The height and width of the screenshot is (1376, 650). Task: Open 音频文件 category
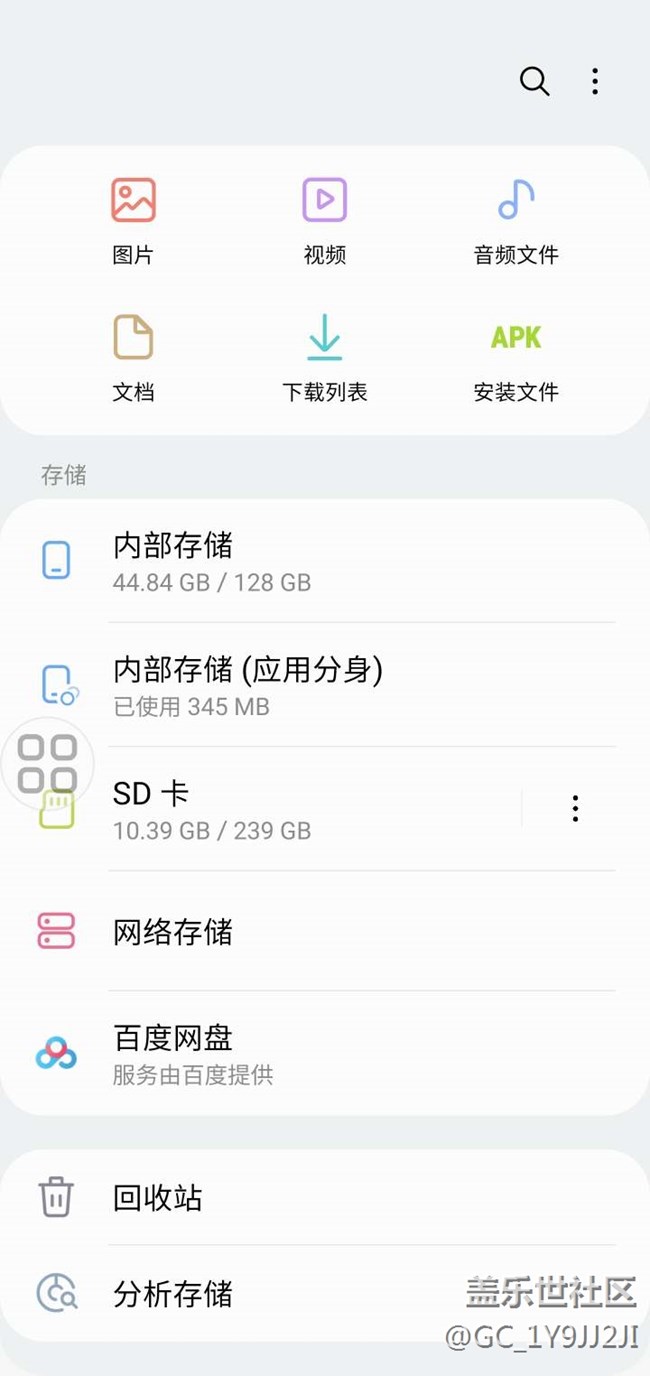coord(516,220)
